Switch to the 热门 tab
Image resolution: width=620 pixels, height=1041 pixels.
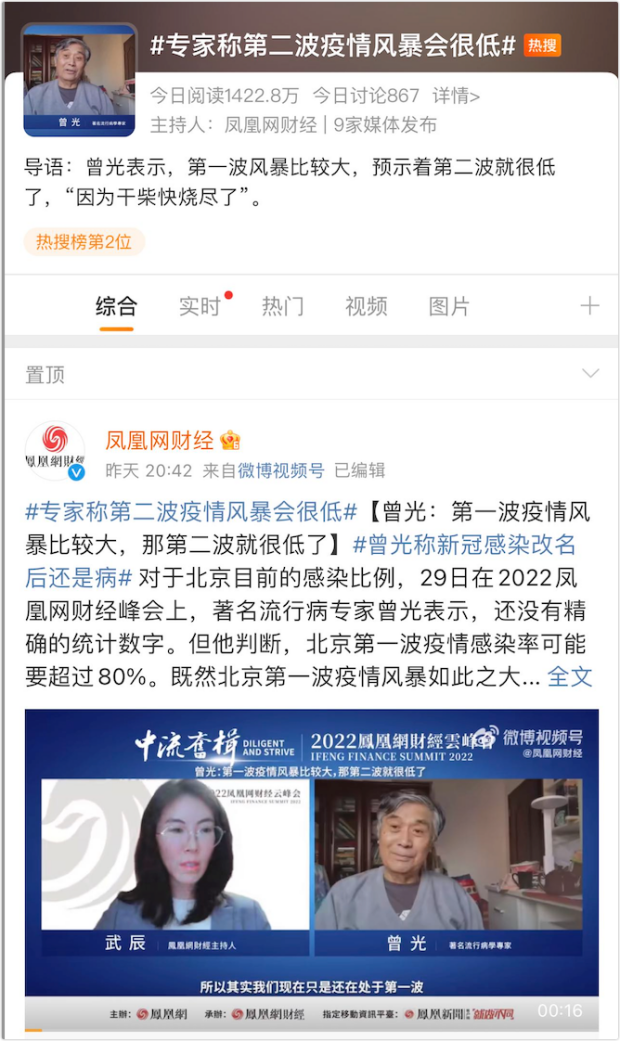283,306
